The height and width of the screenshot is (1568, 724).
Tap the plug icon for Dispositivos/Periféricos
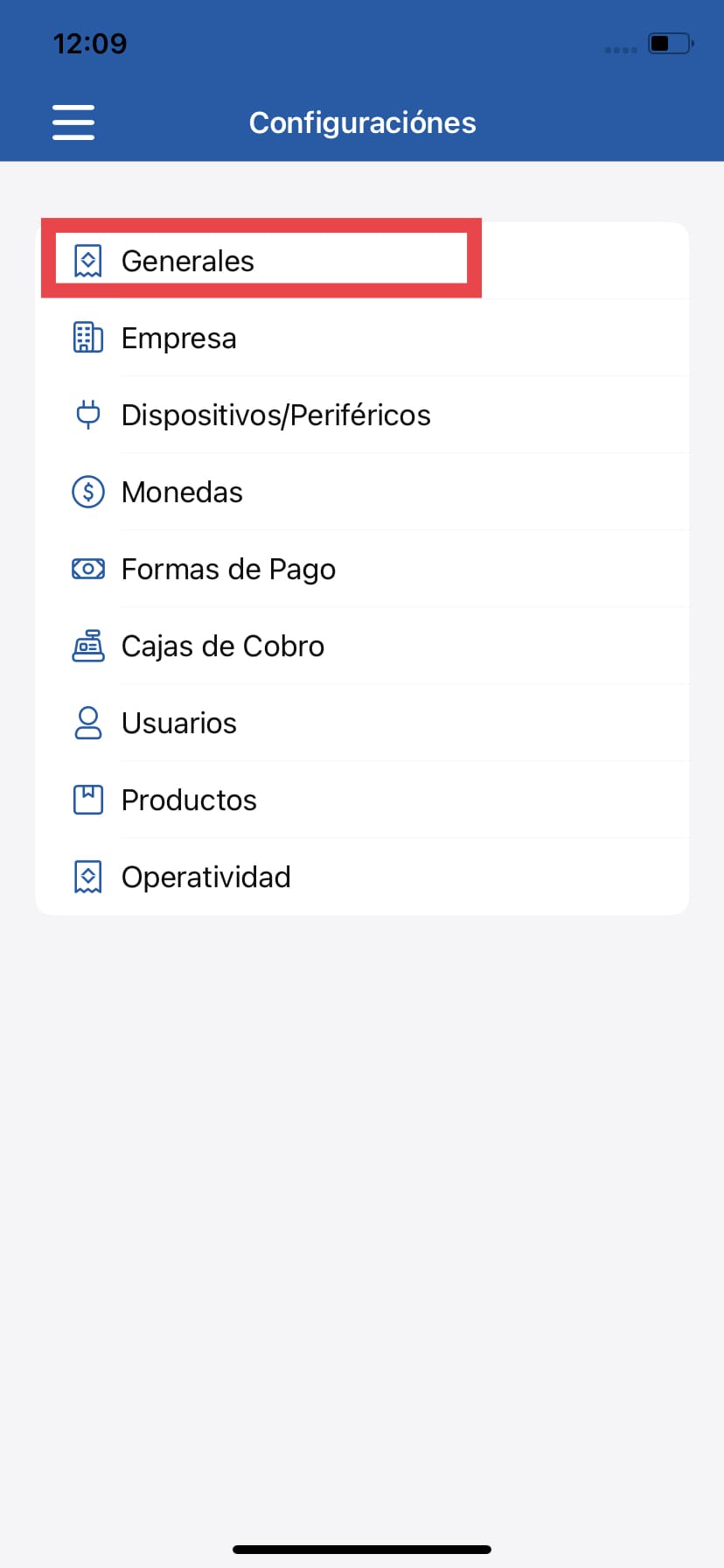87,415
